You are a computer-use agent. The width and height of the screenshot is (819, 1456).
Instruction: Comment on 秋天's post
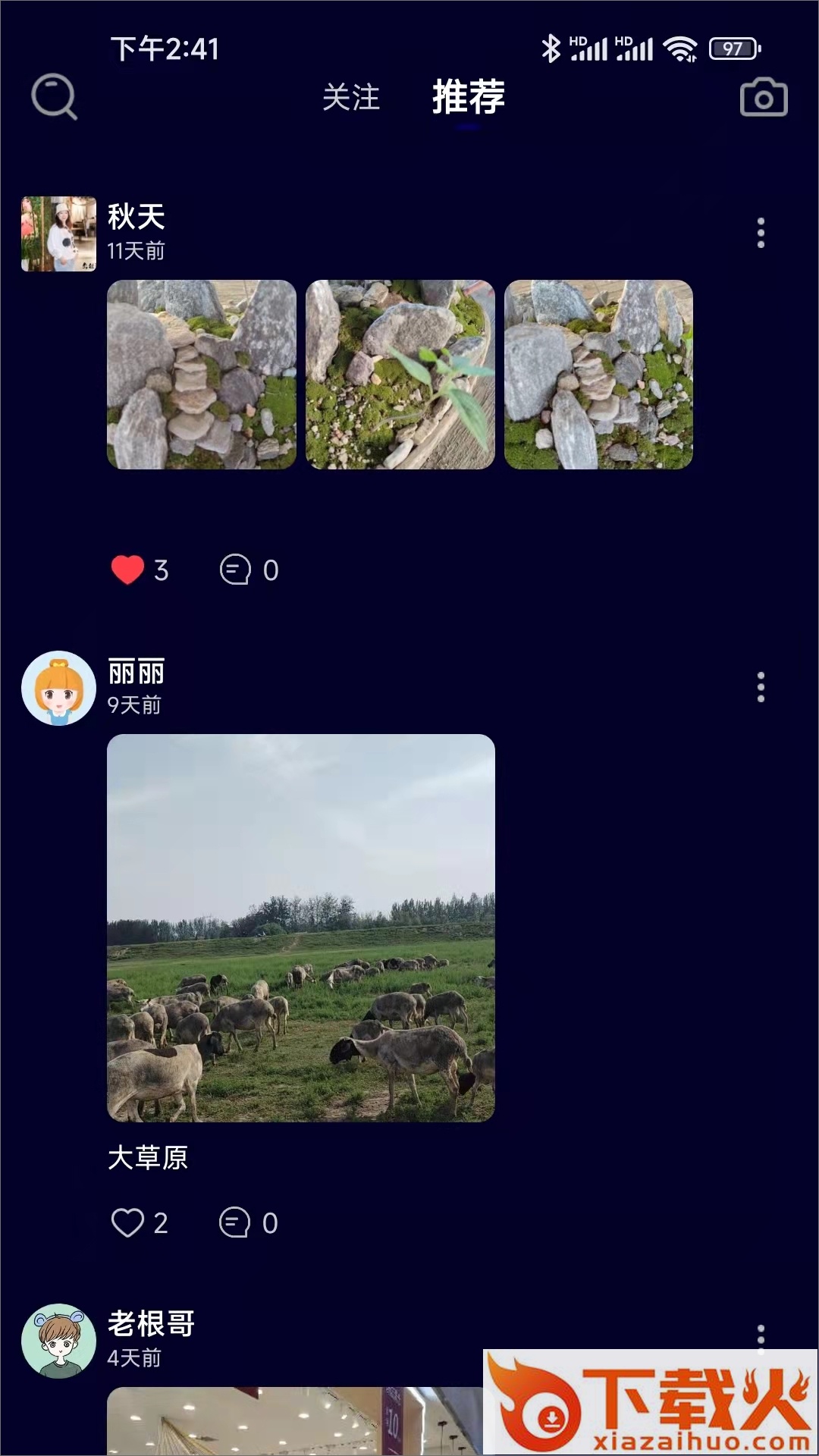[x=235, y=570]
